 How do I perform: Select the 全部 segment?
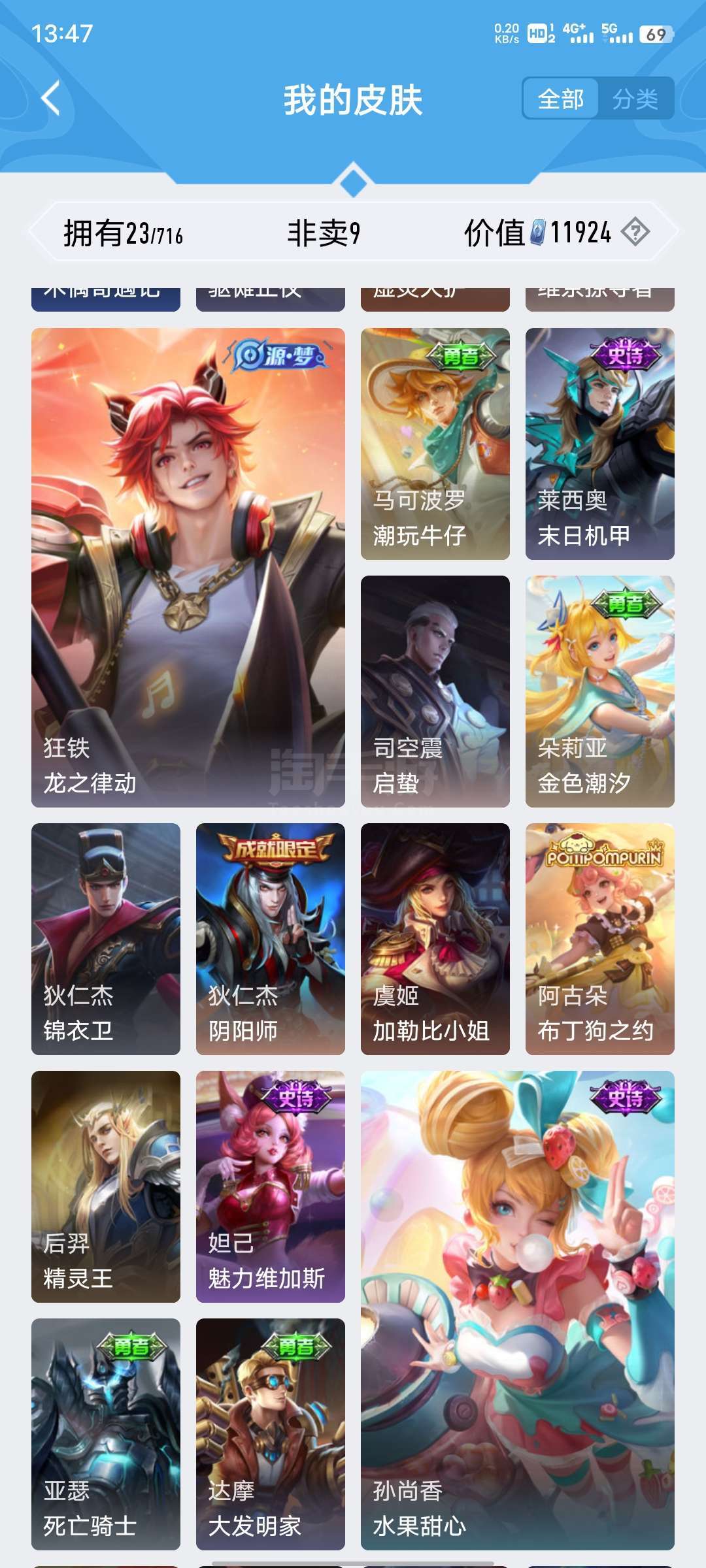[x=560, y=99]
